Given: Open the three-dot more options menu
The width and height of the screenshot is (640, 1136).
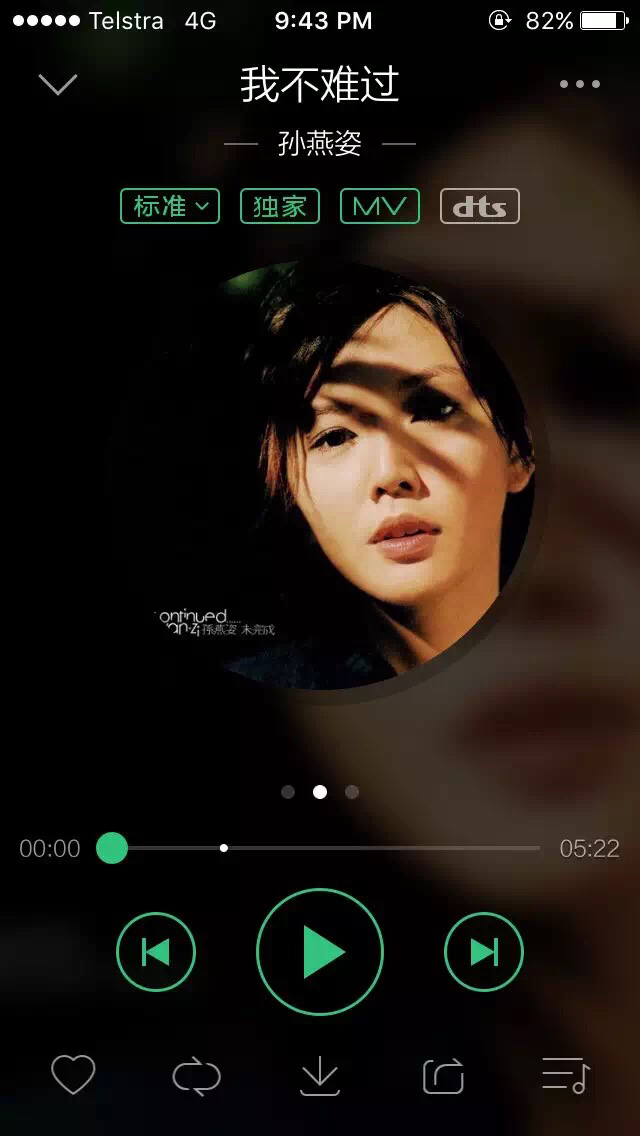Looking at the screenshot, I should point(580,84).
